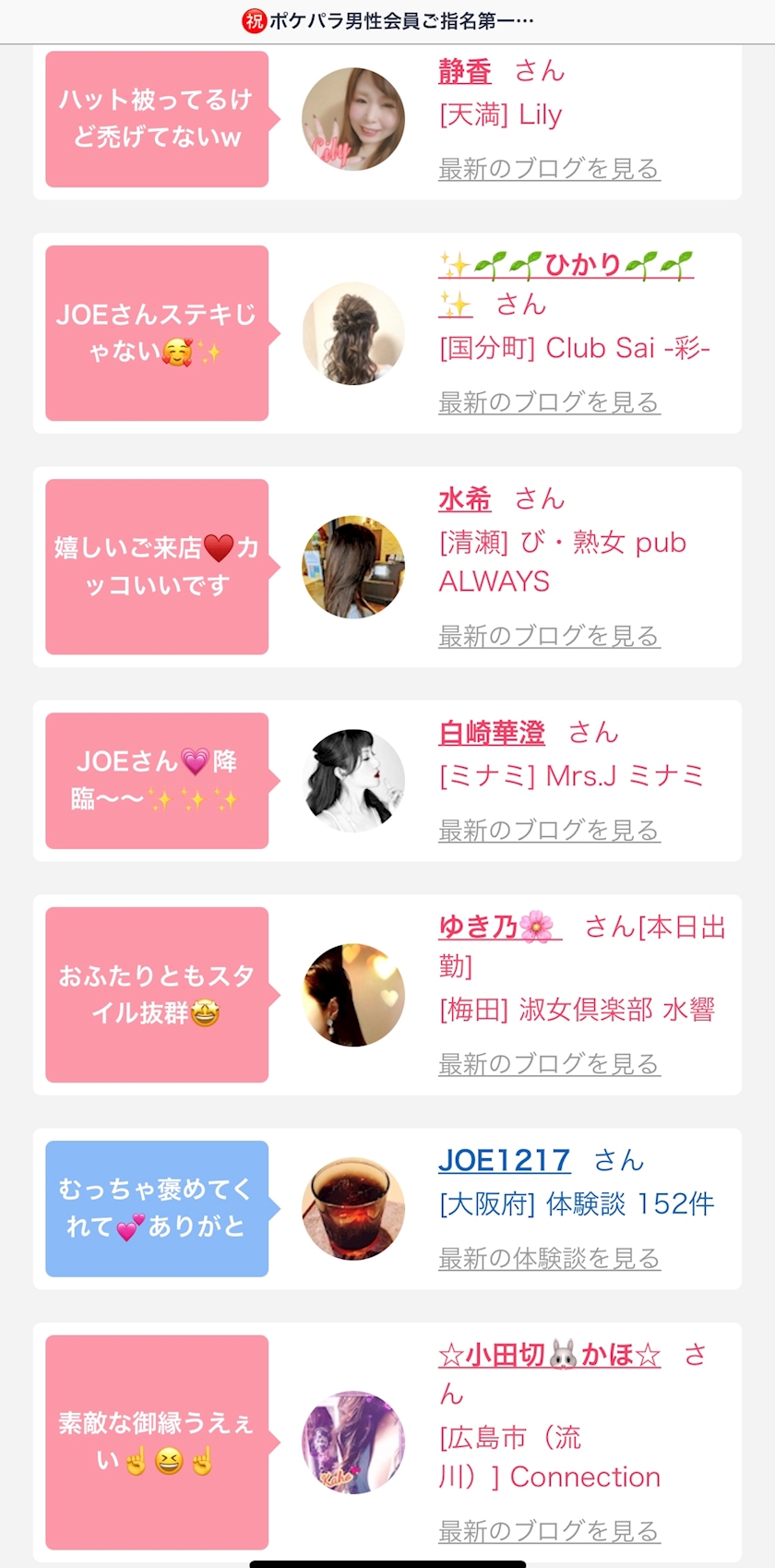View the latest blog for Club Sai -彩-

pos(549,402)
